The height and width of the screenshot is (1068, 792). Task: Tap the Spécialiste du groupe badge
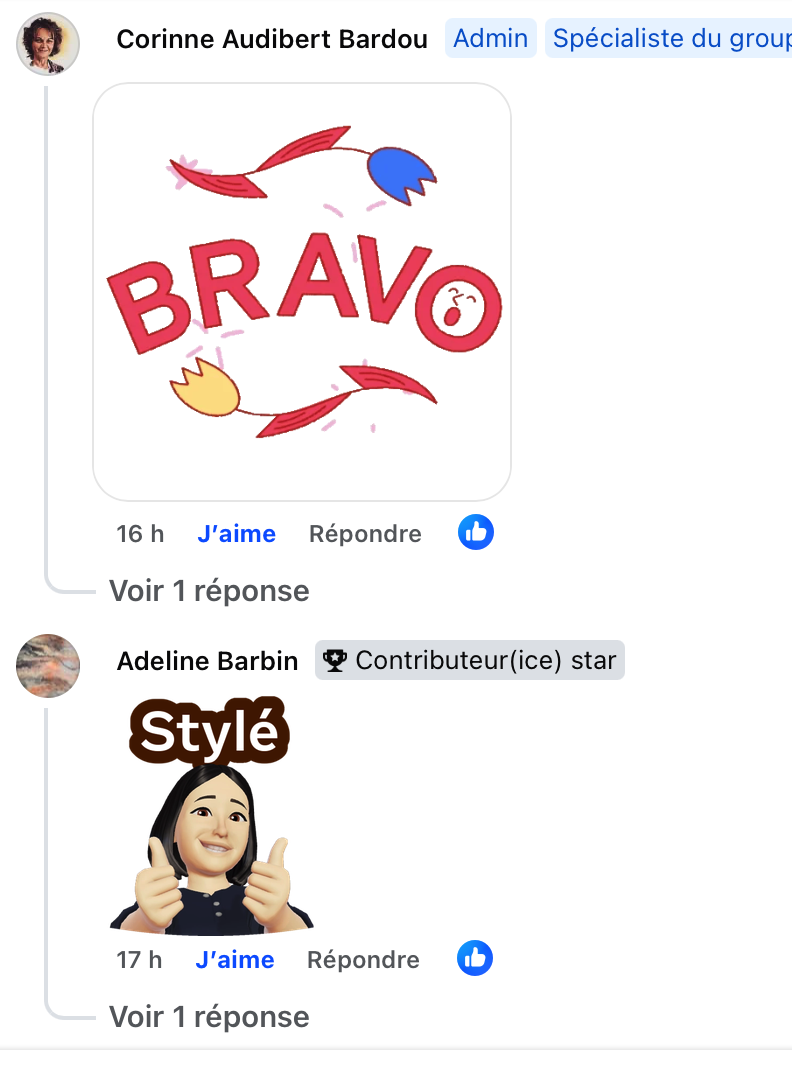670,39
